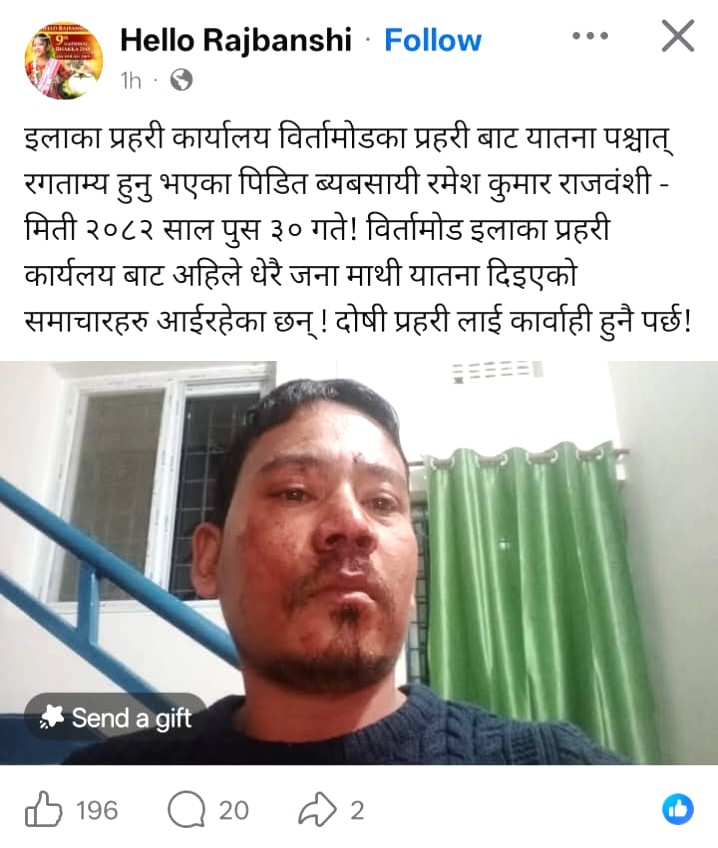Open Hello Rajbanshi page name

(x=236, y=40)
